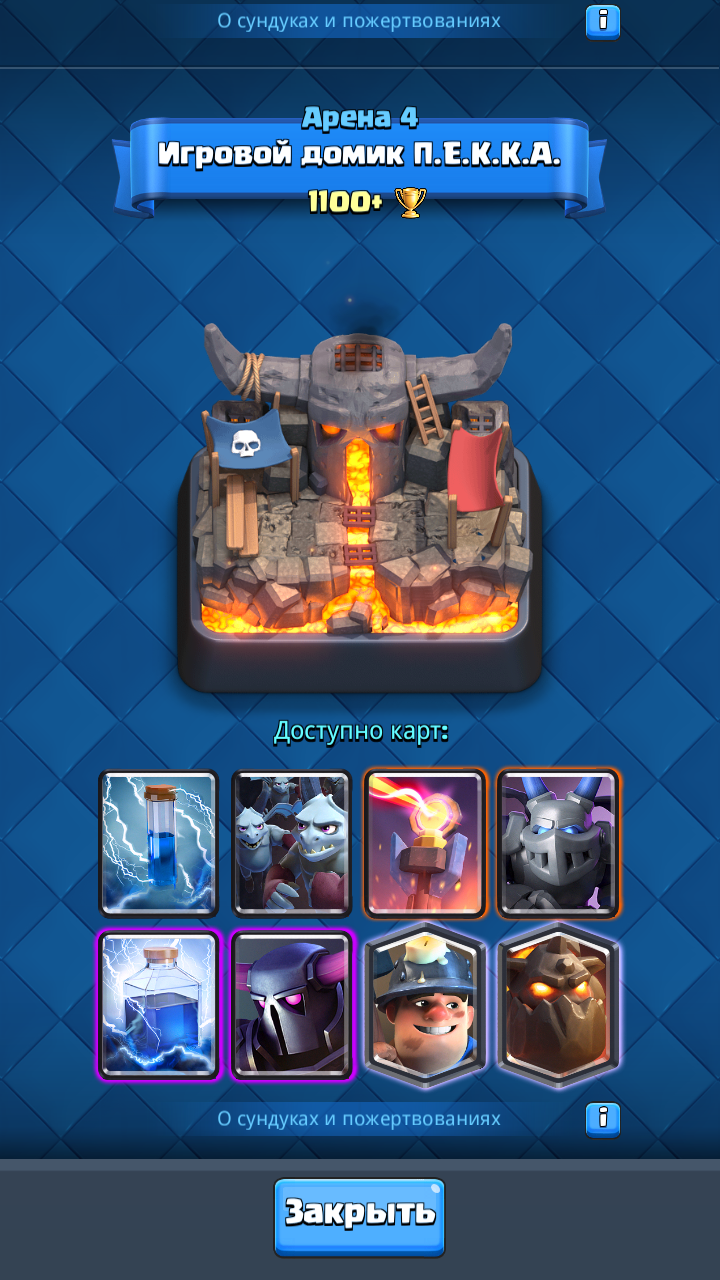View the Lava Hound card

point(558,1004)
